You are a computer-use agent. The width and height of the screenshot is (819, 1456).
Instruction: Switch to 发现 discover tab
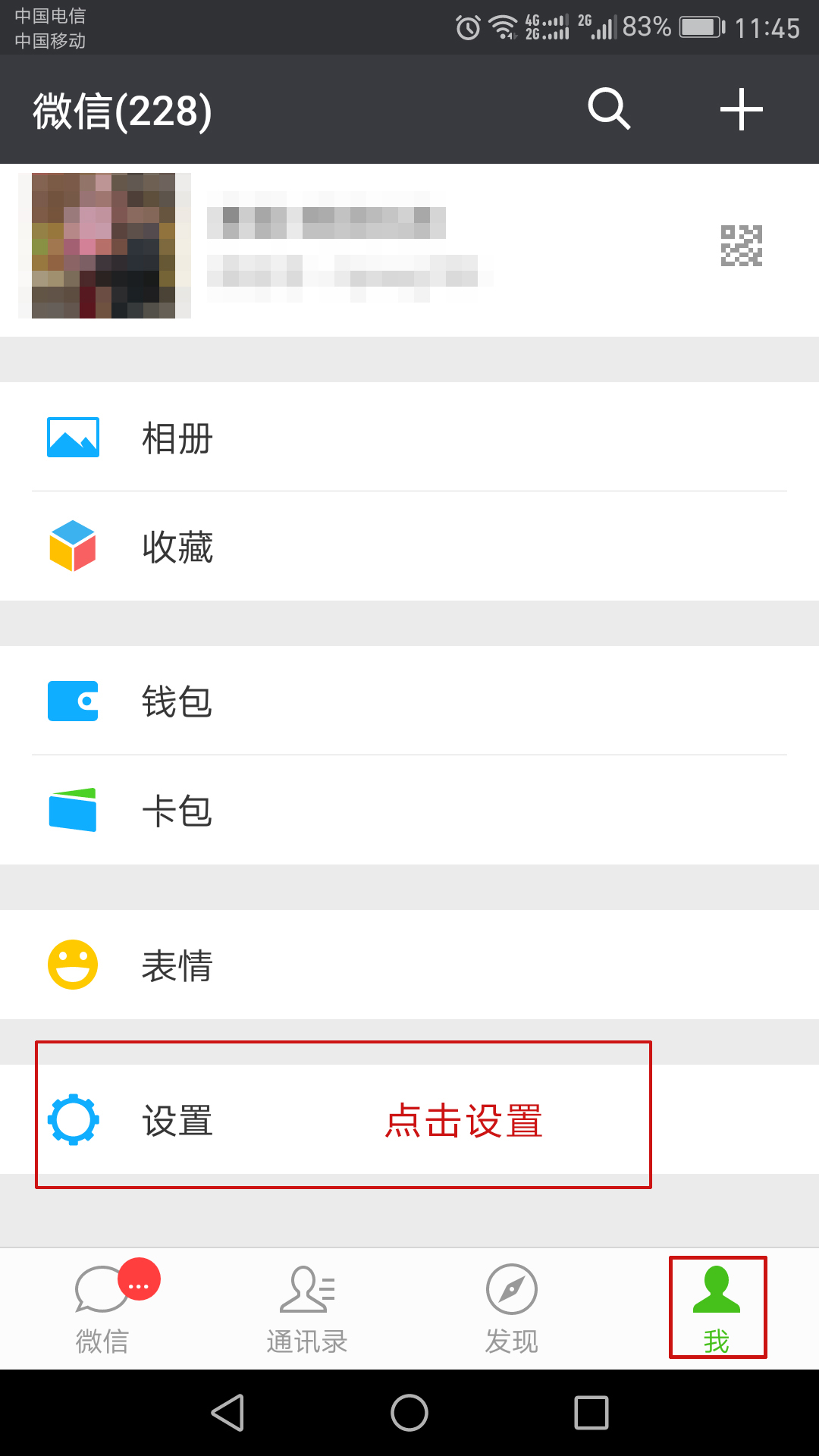(512, 1308)
